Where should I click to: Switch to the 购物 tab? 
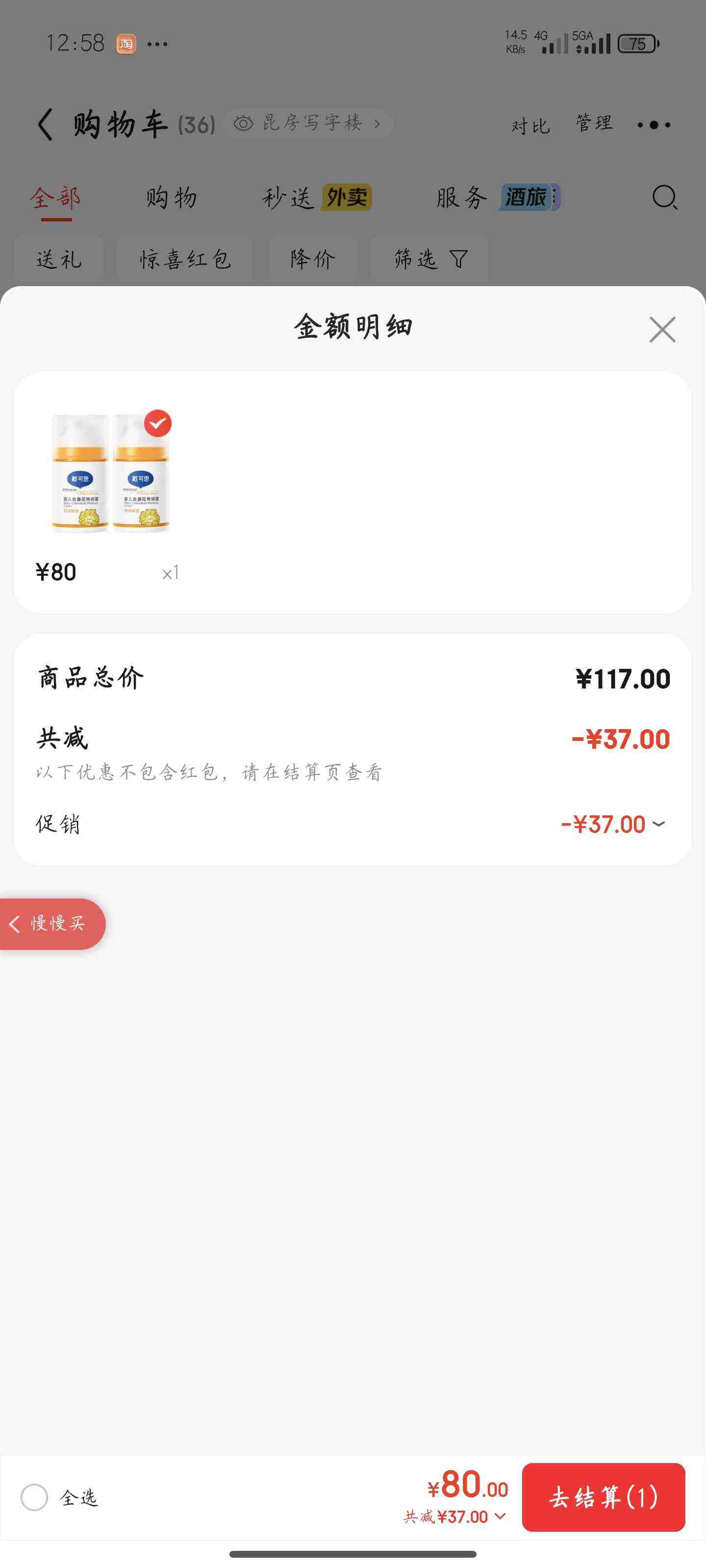(171, 198)
